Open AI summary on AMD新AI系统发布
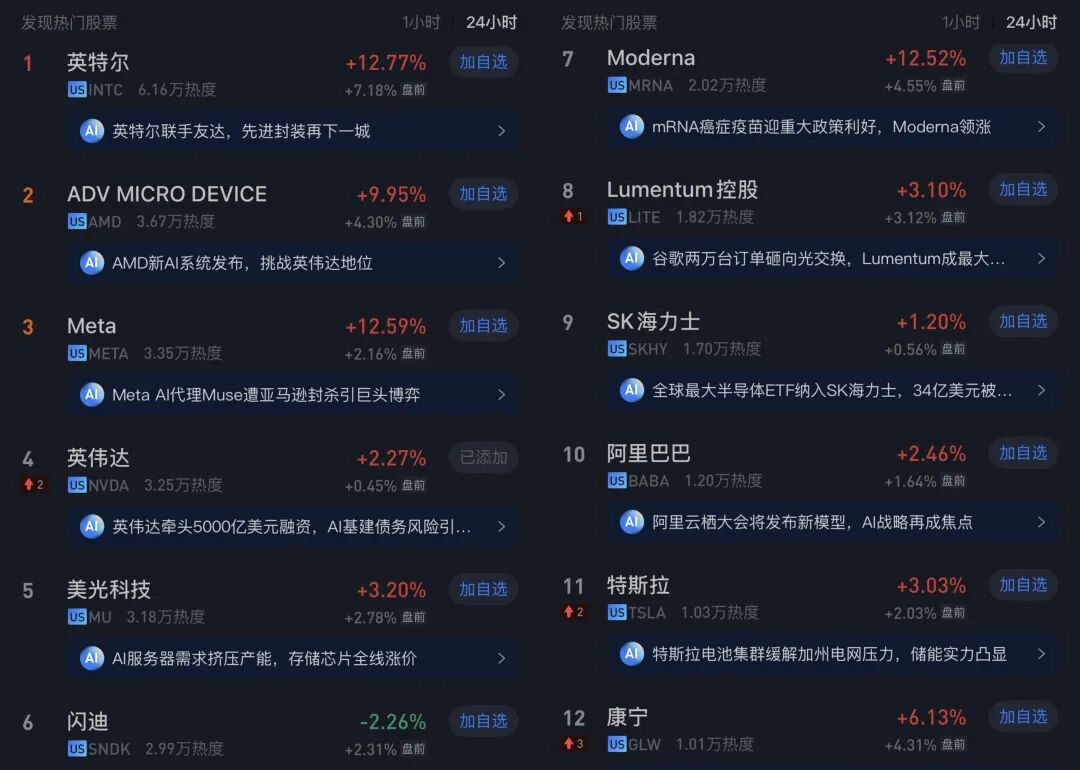This screenshot has width=1080, height=770. coord(293,262)
